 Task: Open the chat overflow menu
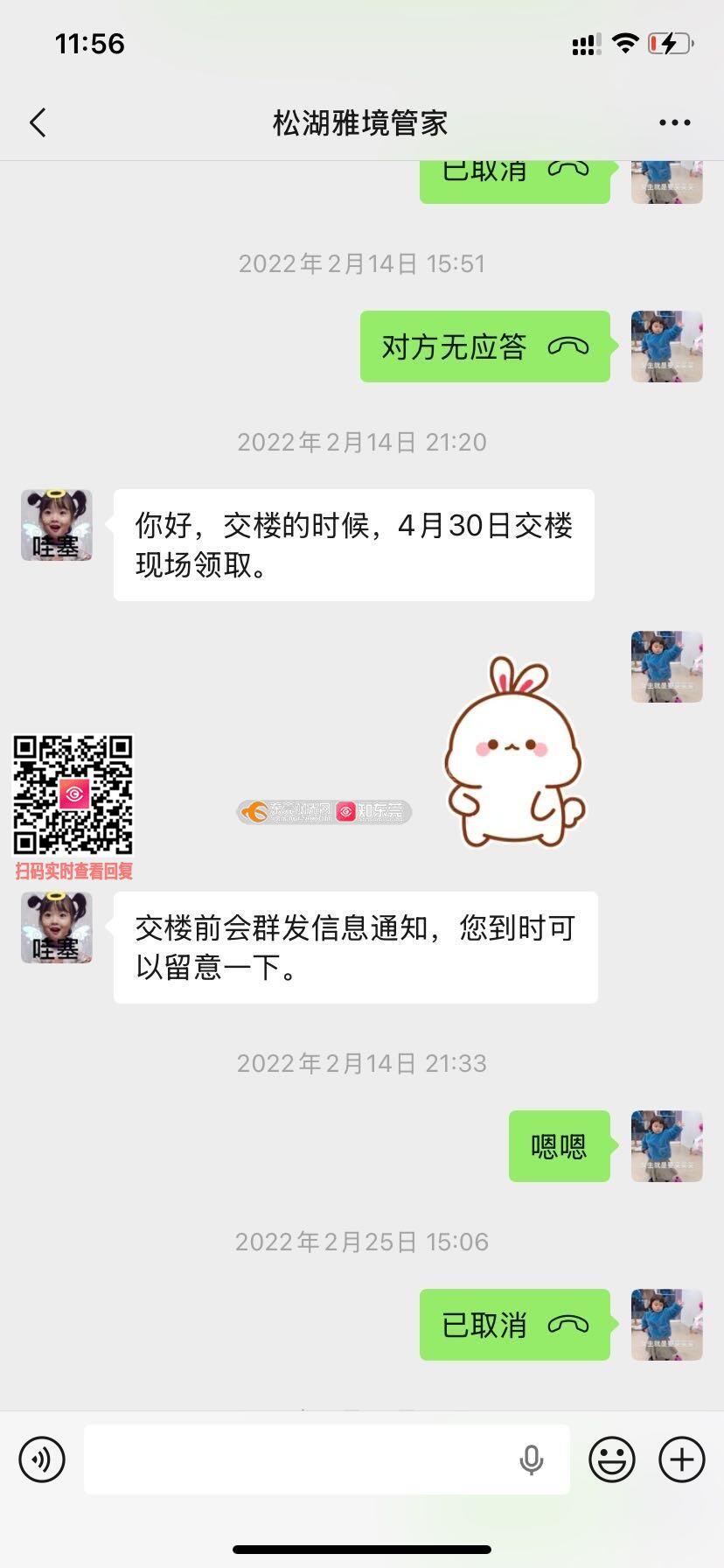coord(674,123)
